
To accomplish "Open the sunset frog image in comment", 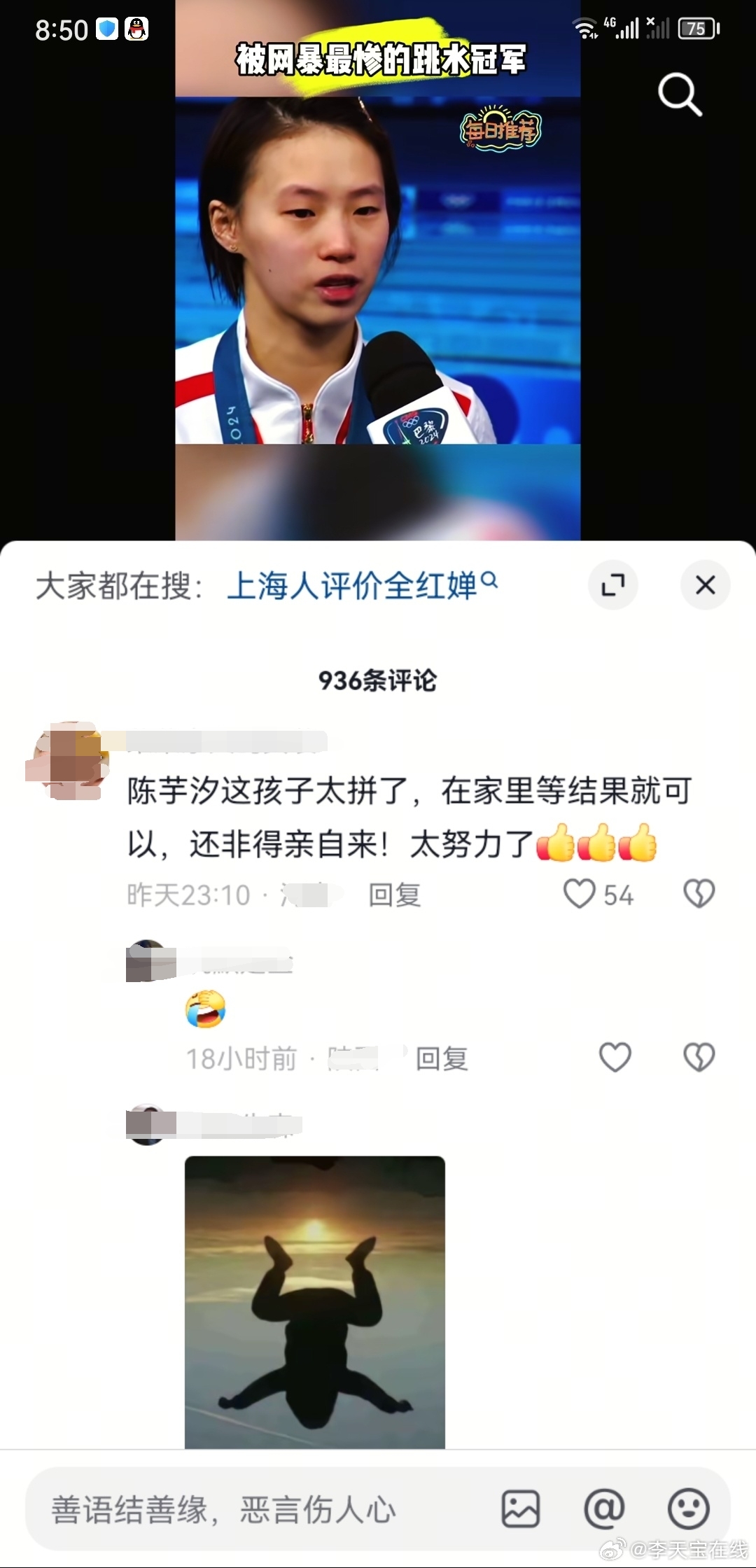I will click(x=314, y=1302).
